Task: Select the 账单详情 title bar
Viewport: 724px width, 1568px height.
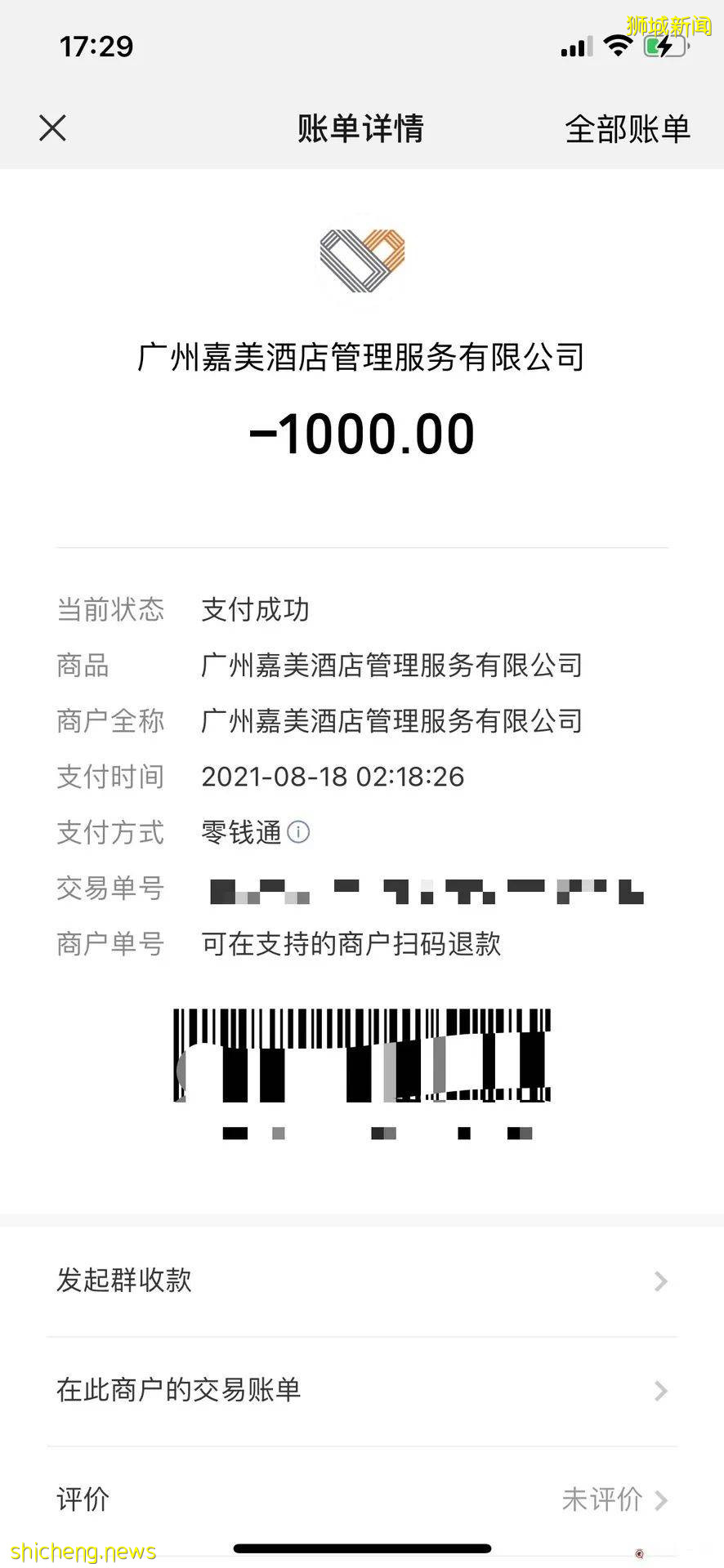Action: tap(360, 129)
